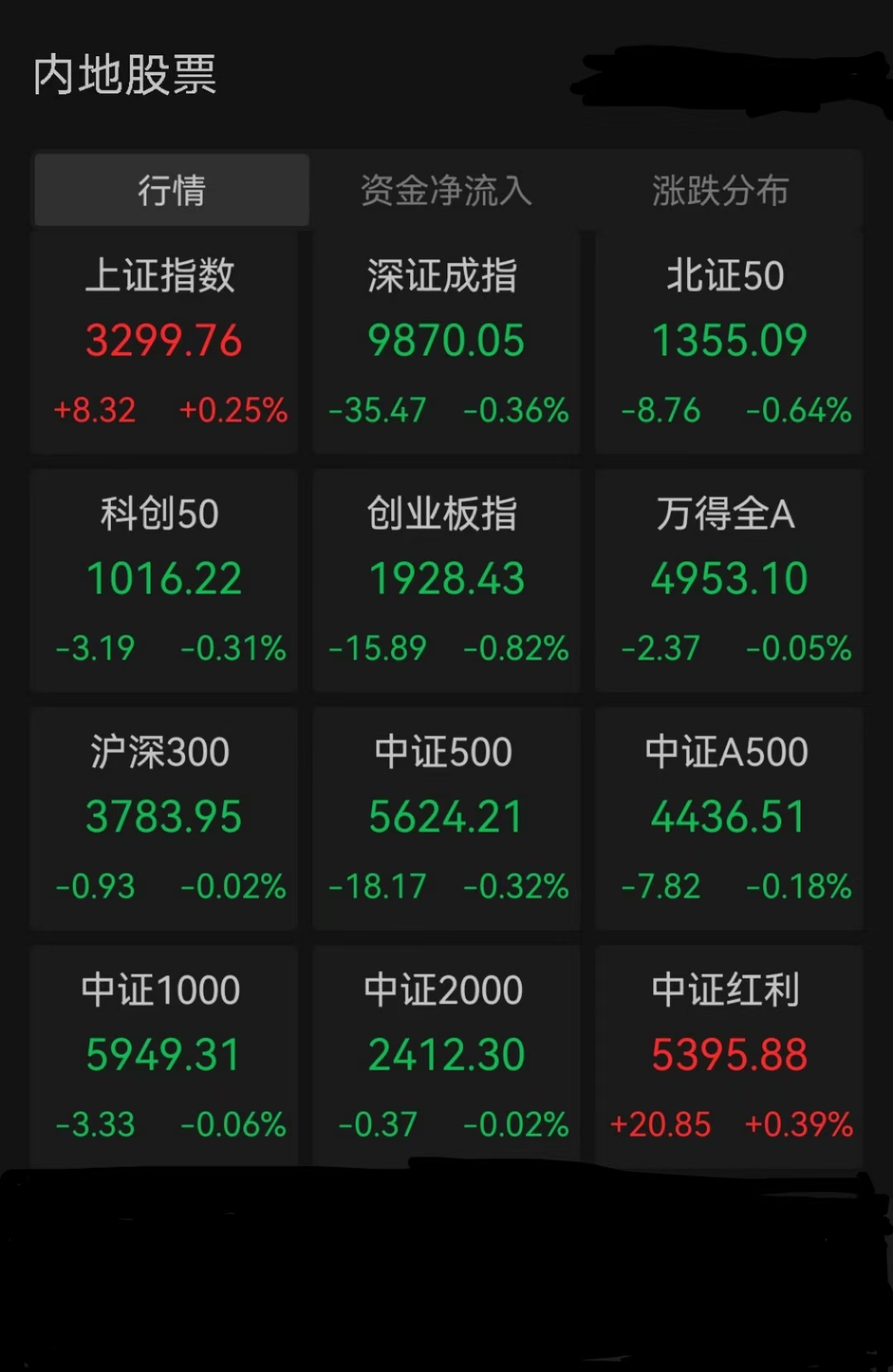The width and height of the screenshot is (893, 1372).
Task: Open the 中证1000 index card
Action: click(x=163, y=1054)
